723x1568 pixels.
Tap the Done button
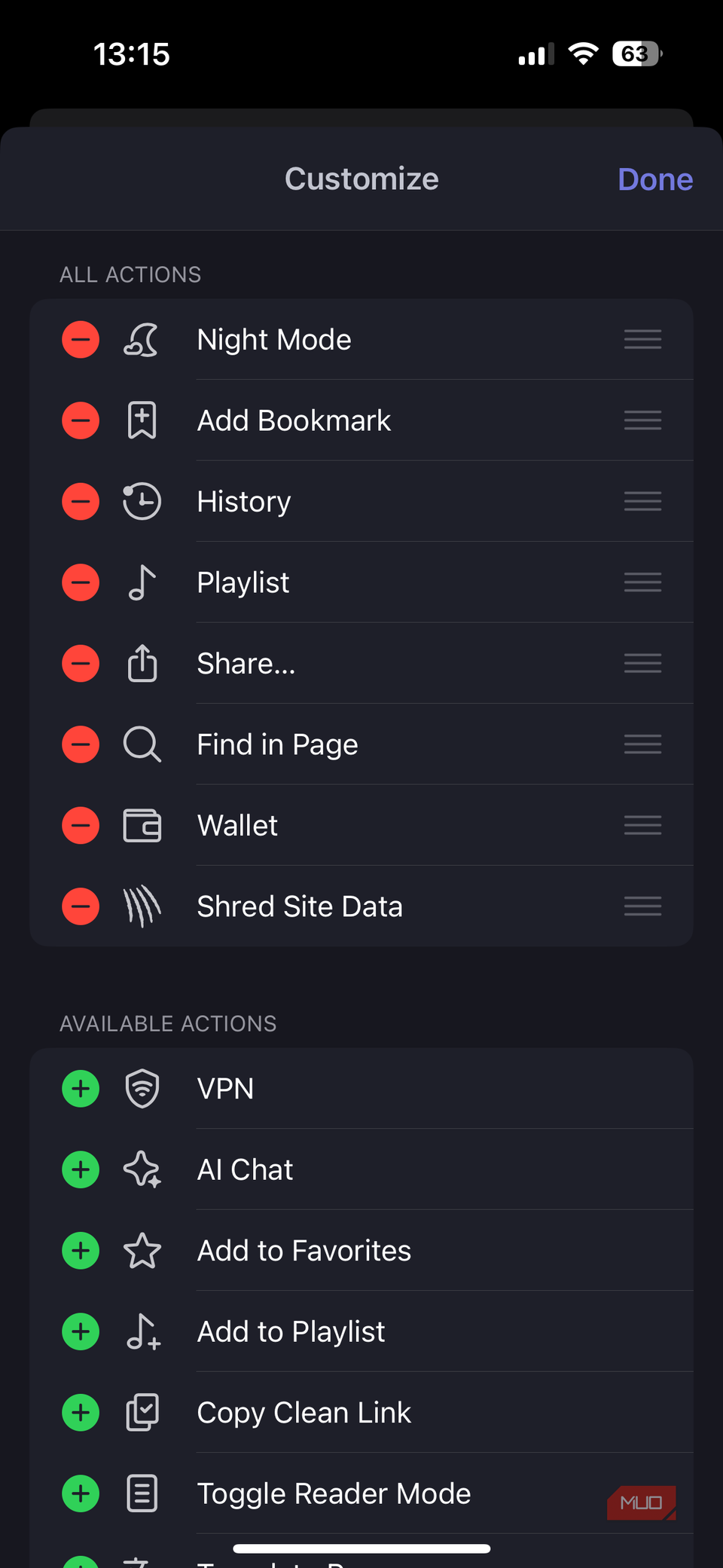pos(654,179)
